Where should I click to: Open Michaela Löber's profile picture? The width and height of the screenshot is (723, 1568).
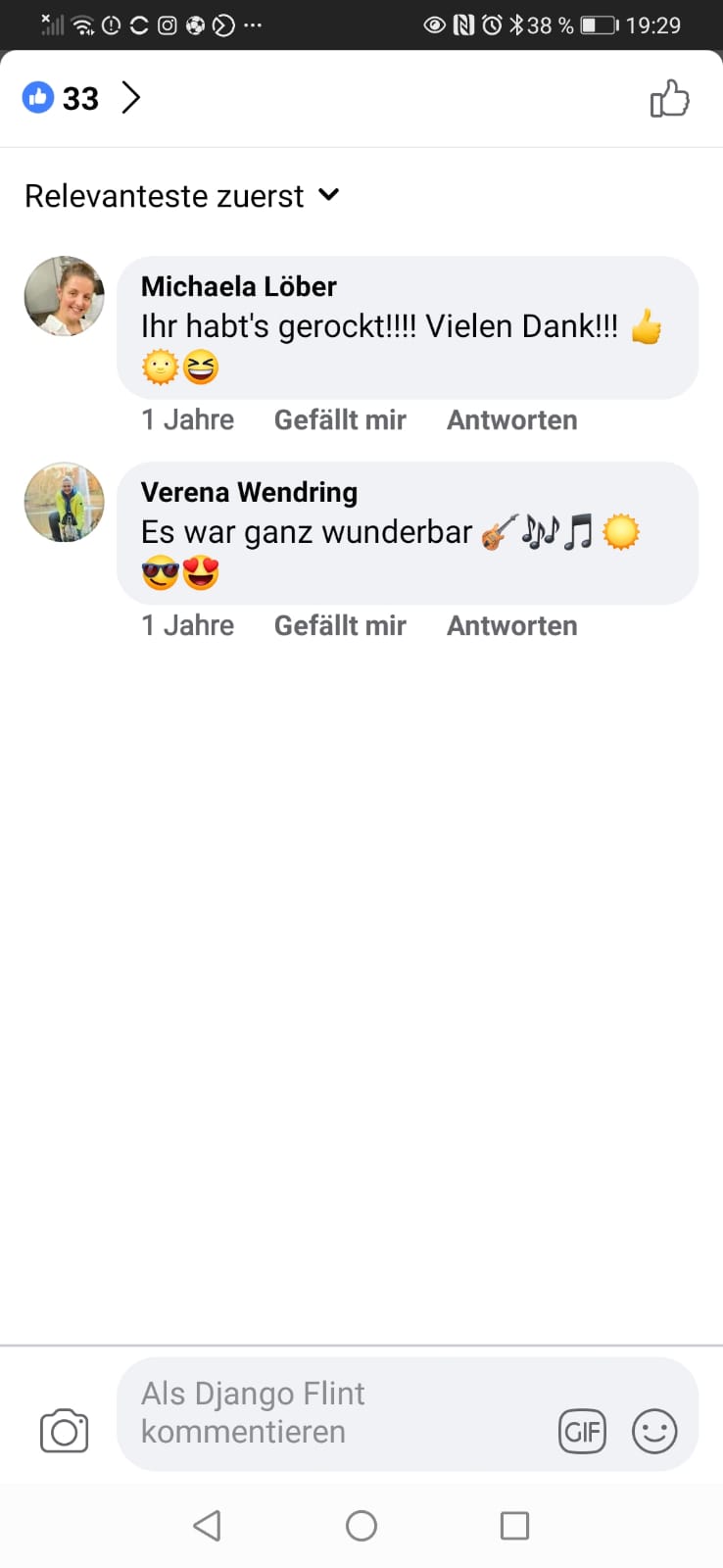pyautogui.click(x=65, y=296)
